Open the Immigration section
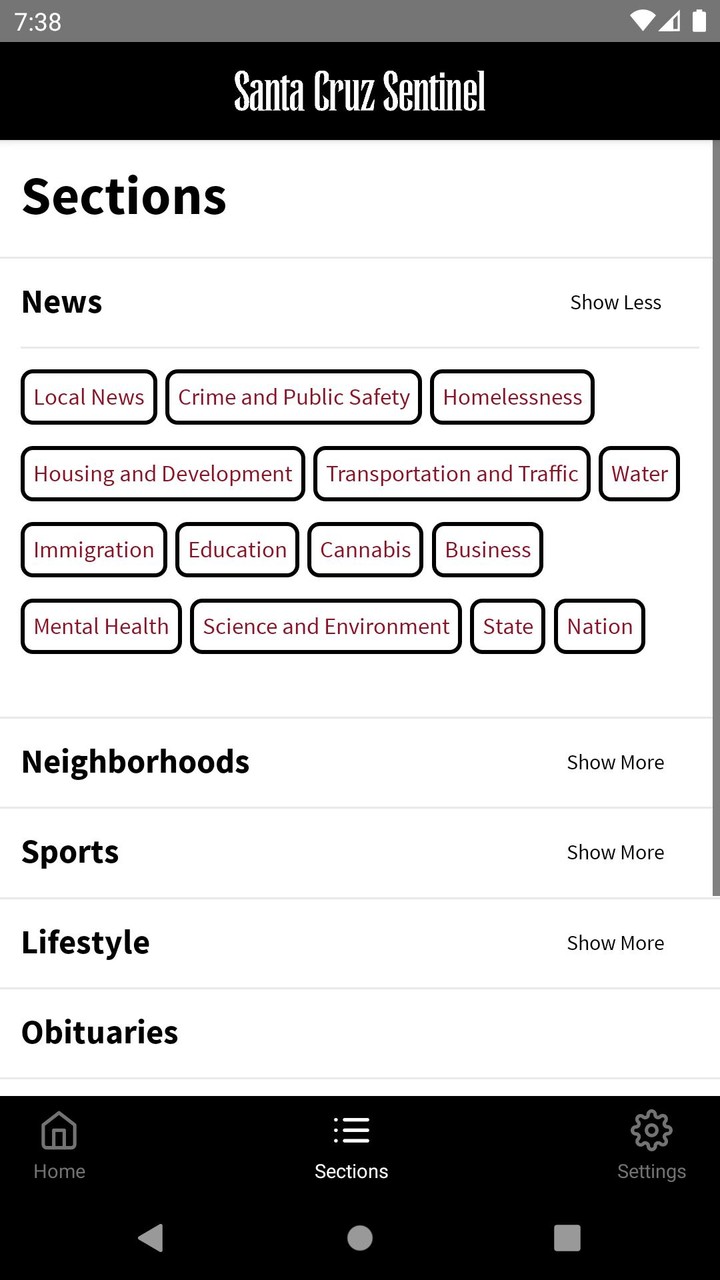Image resolution: width=720 pixels, height=1280 pixels. click(x=93, y=550)
